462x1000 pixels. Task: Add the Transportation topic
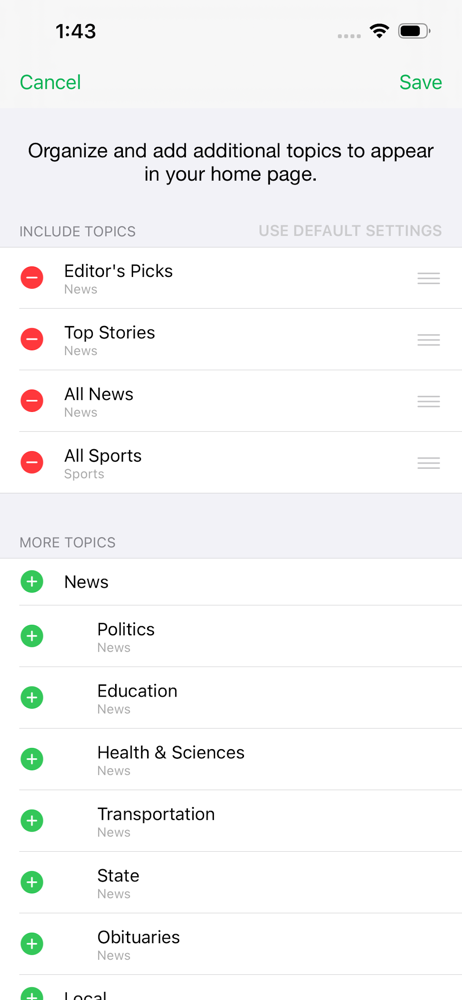pos(32,821)
